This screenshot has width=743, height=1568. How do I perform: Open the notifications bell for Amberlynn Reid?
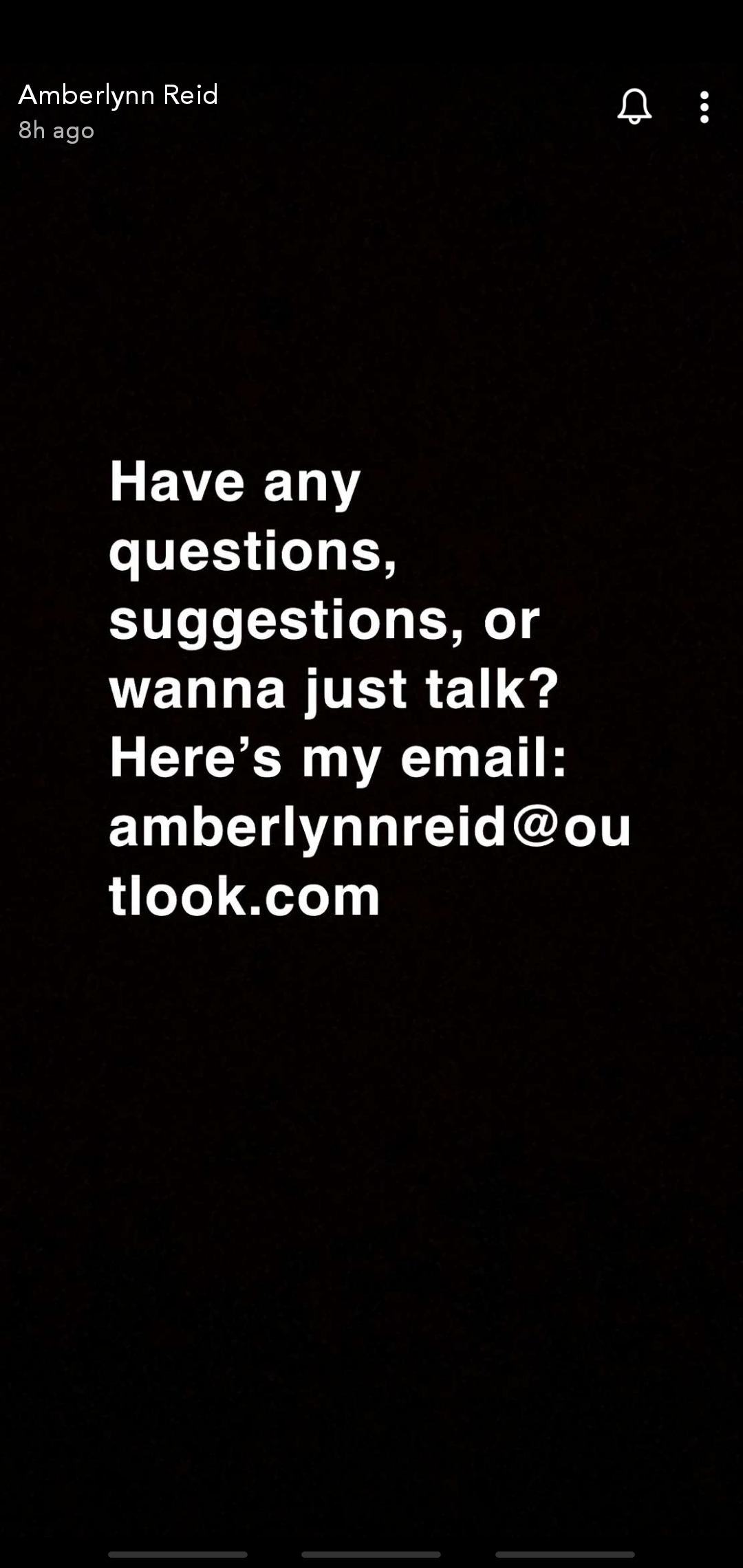(634, 107)
